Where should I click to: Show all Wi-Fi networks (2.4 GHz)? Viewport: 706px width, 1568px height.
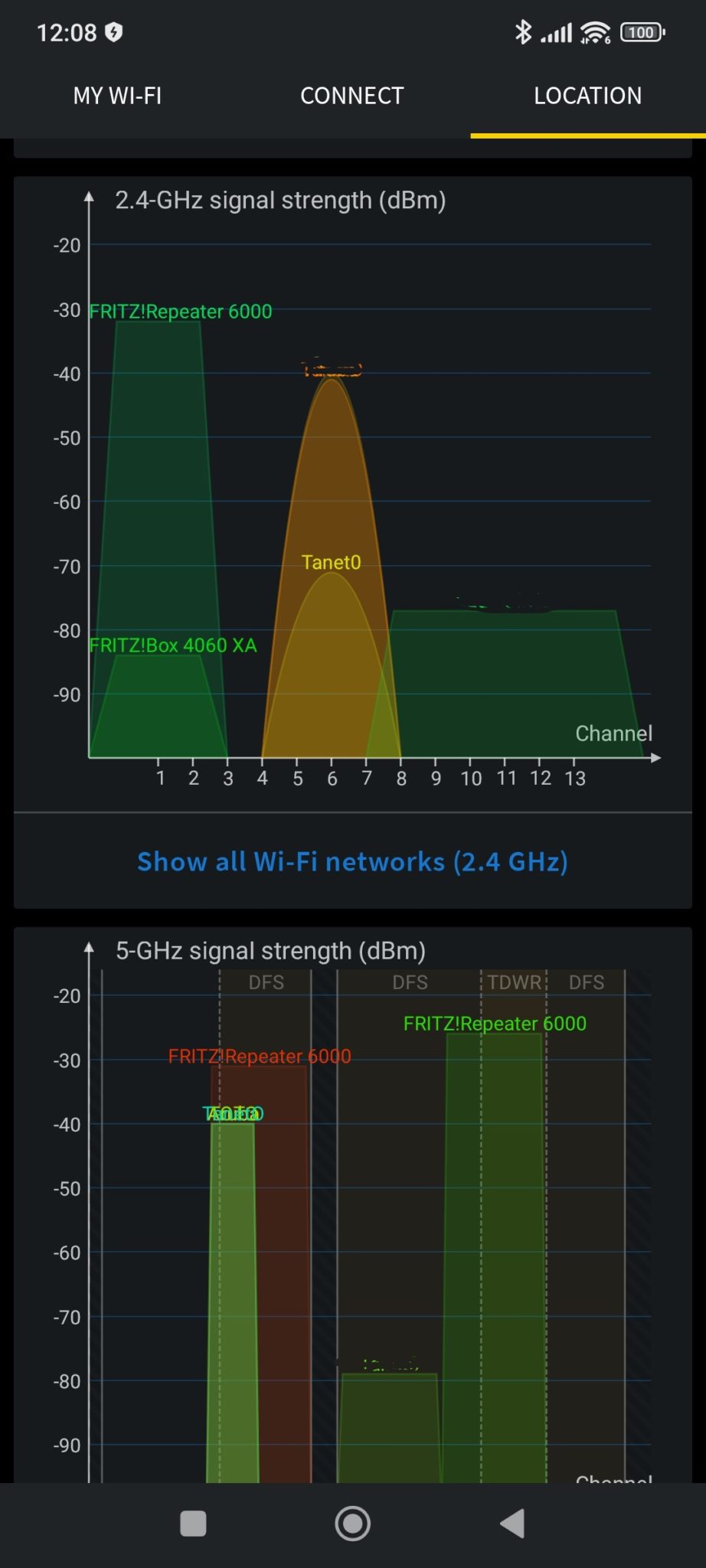point(352,861)
